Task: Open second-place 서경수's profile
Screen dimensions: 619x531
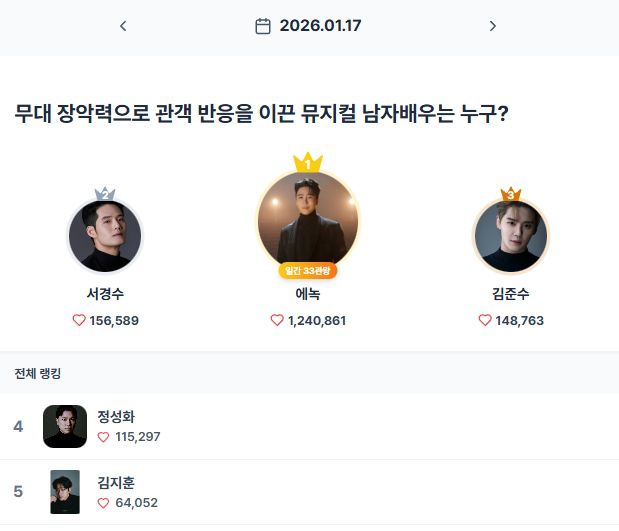Action: click(105, 236)
